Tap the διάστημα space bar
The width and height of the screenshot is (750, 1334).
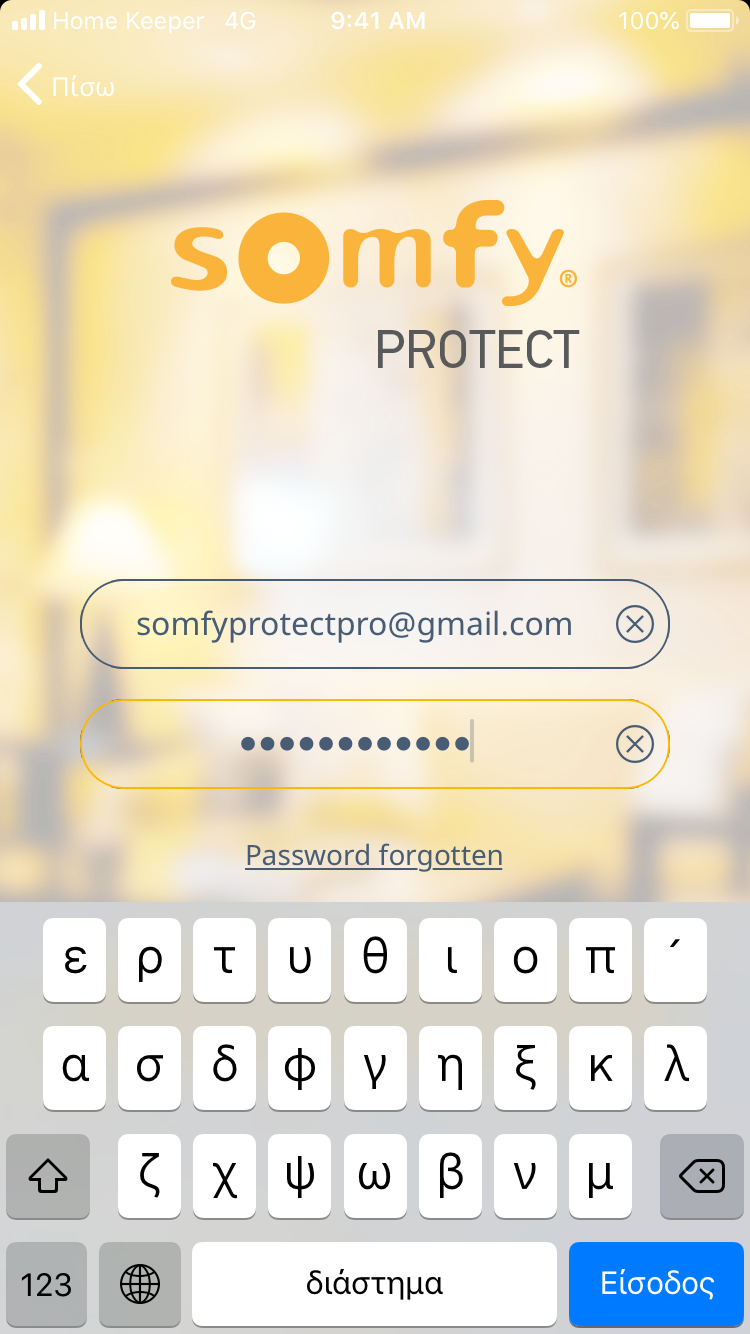pyautogui.click(x=374, y=1283)
